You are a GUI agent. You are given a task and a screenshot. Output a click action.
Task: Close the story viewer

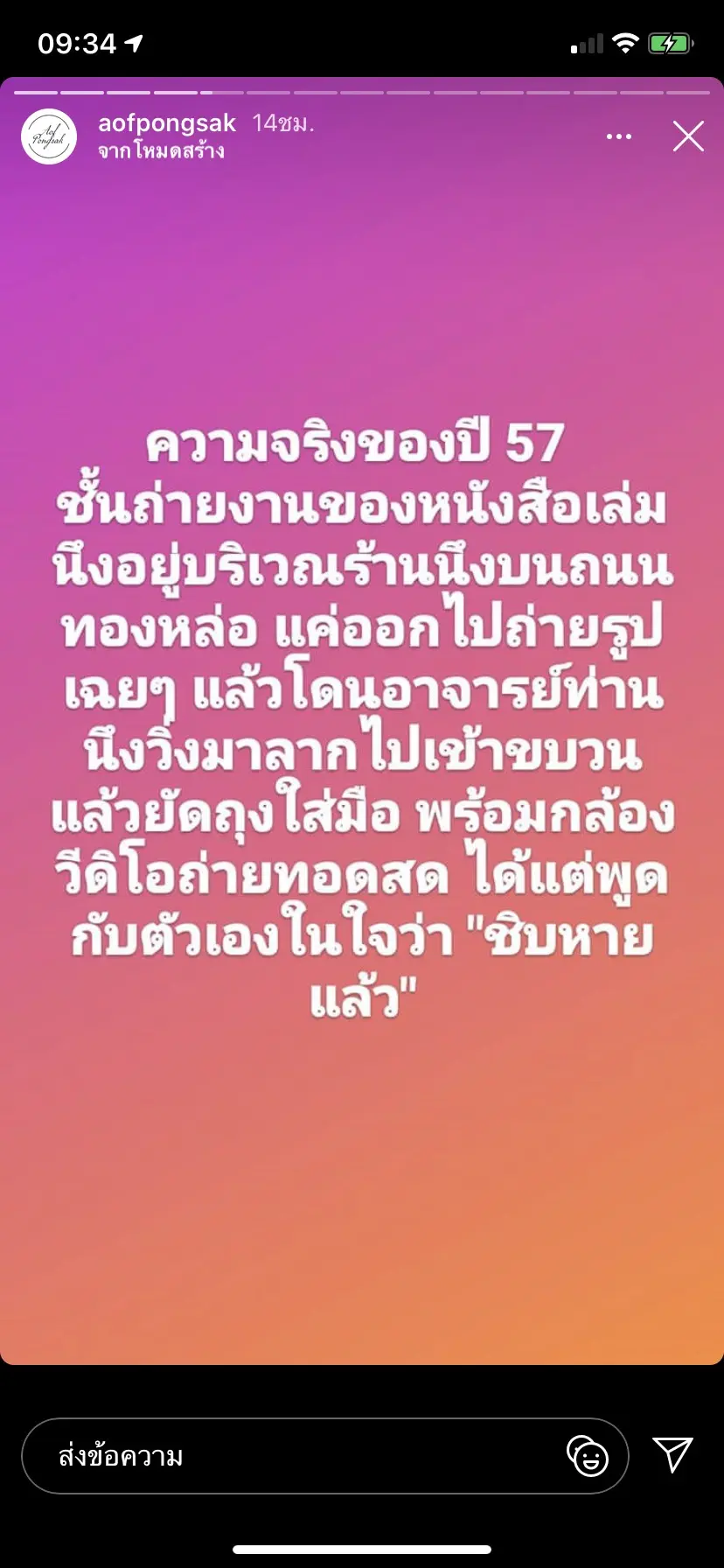(688, 136)
